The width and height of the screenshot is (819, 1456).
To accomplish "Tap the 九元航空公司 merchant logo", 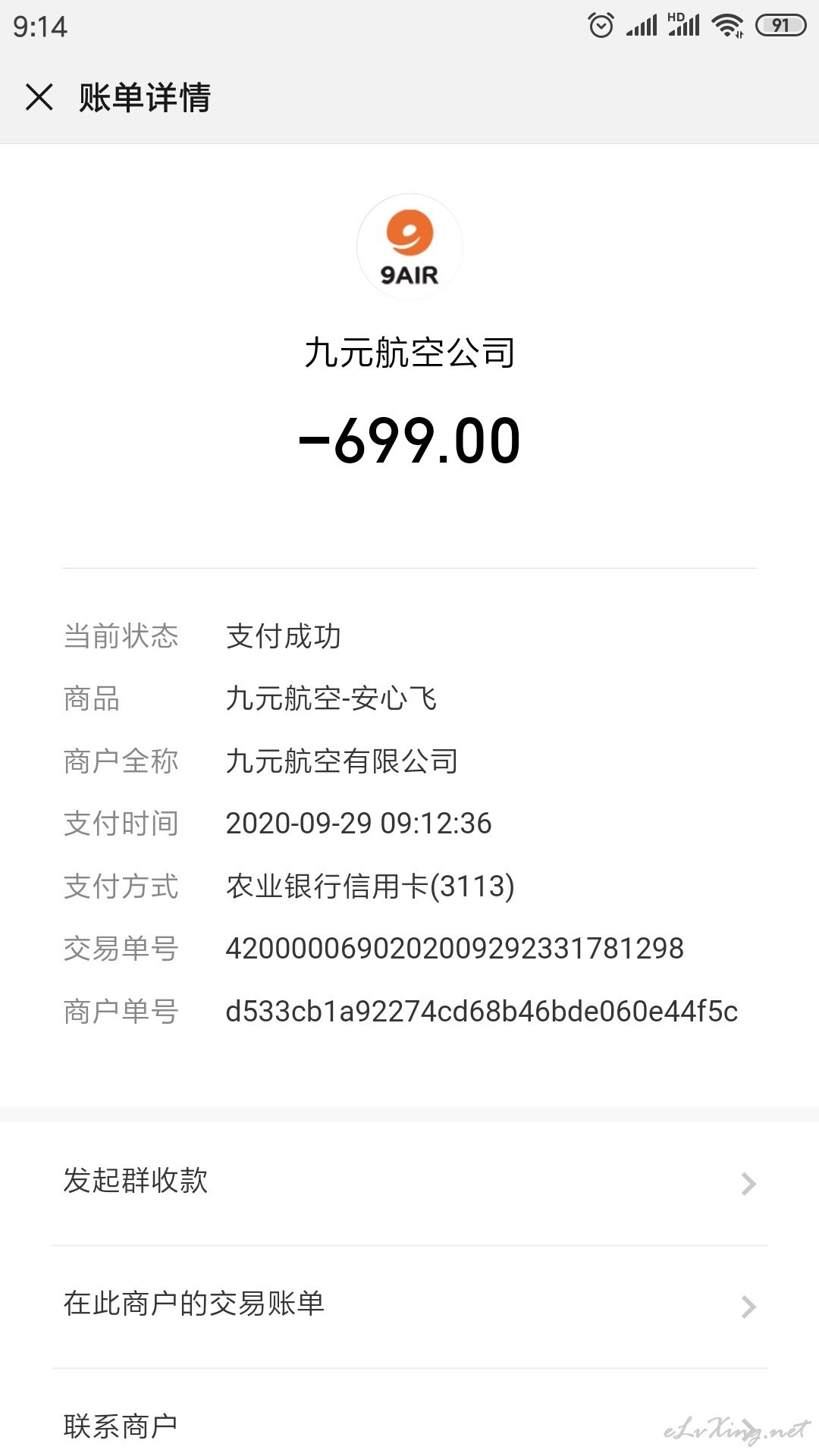I will click(x=409, y=247).
